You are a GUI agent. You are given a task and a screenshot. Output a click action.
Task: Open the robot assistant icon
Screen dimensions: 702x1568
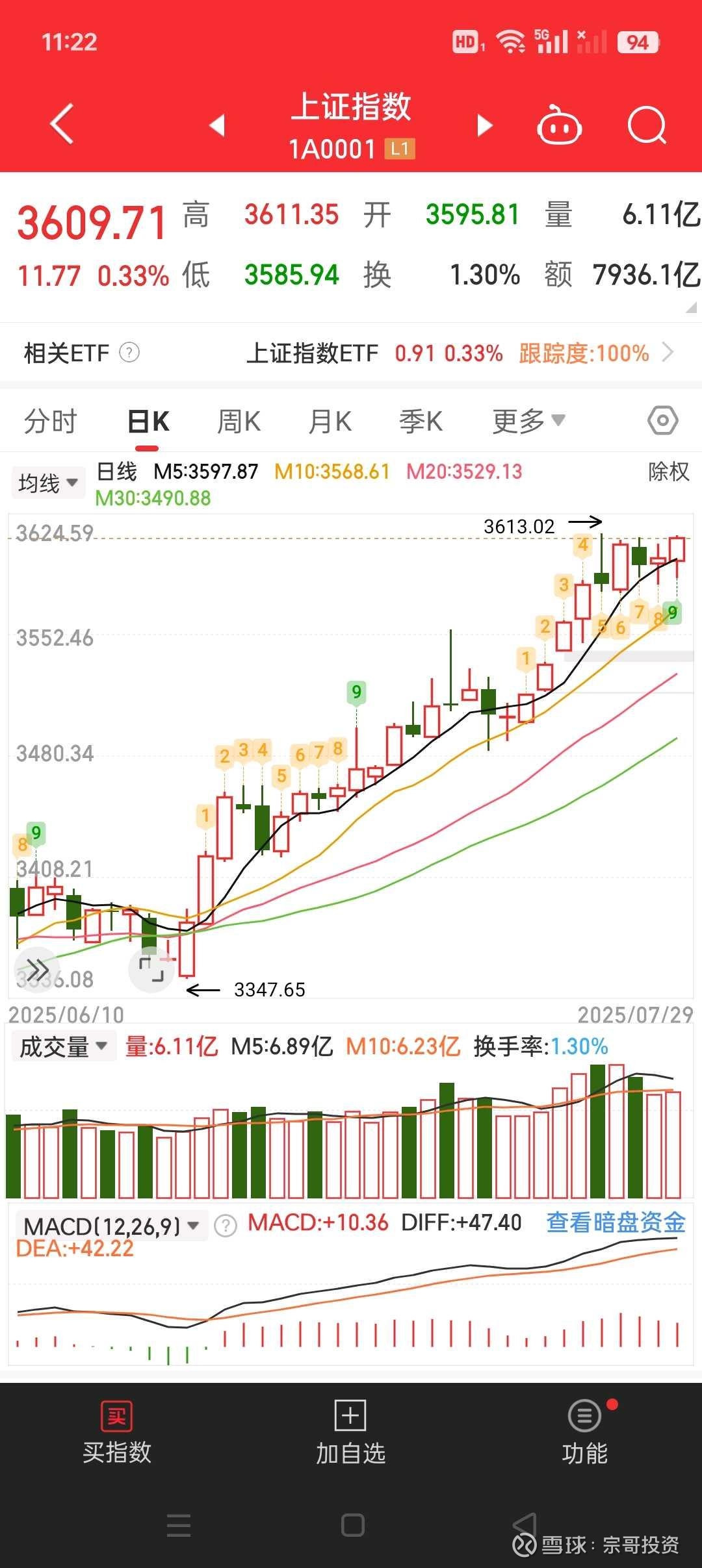(559, 125)
